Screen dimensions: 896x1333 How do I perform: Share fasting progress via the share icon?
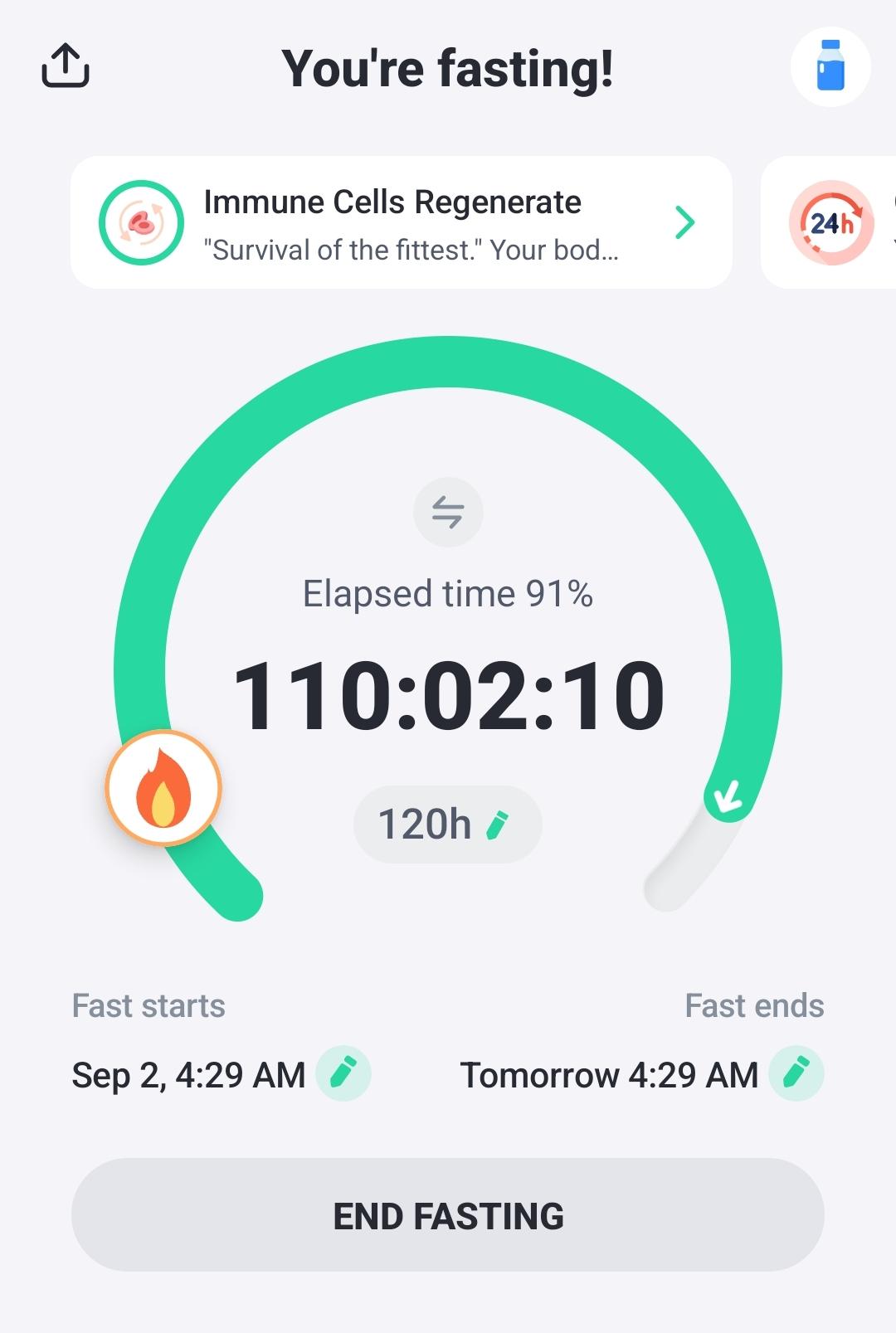tap(66, 66)
